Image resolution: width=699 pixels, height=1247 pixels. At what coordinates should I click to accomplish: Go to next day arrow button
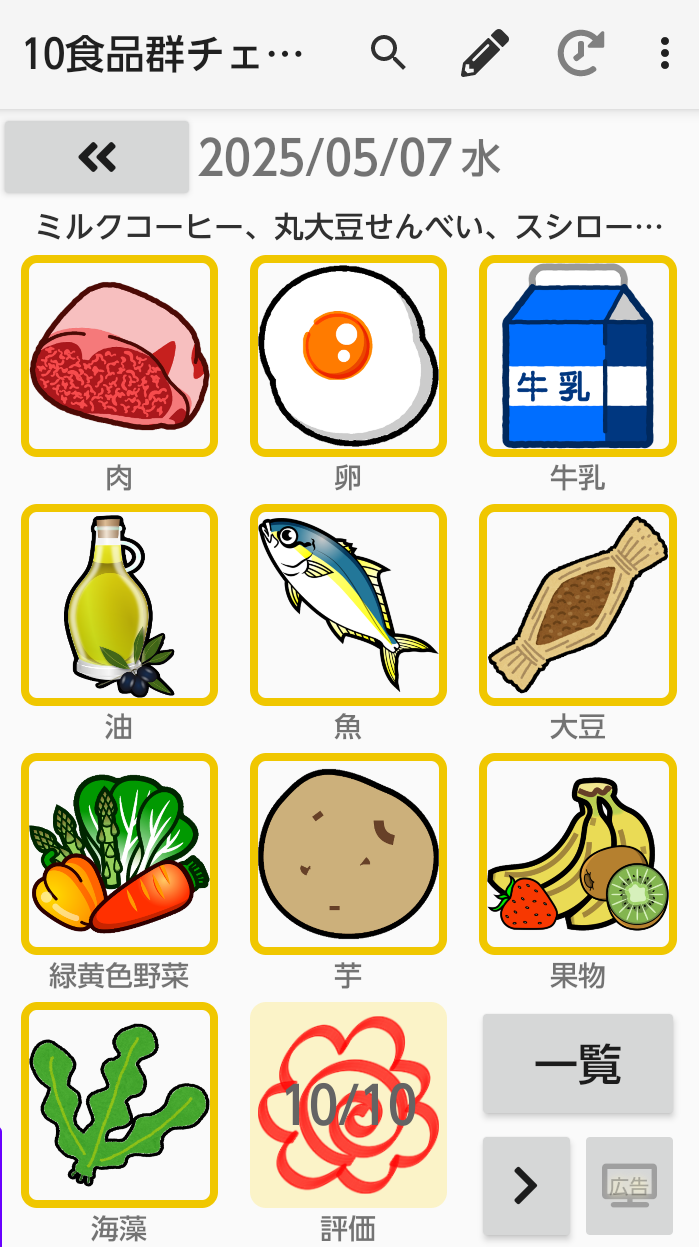(x=526, y=1185)
